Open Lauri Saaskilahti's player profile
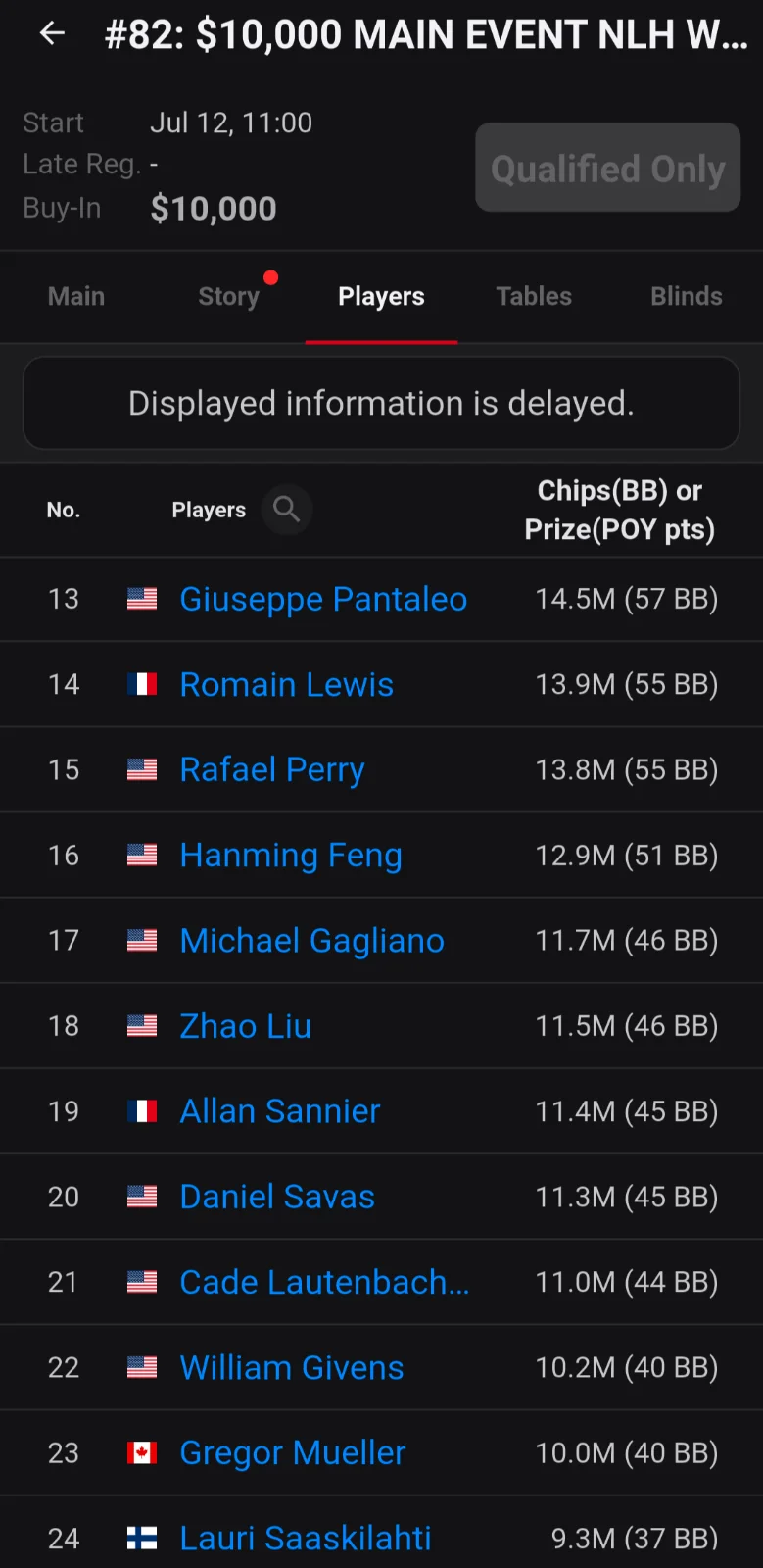 (x=305, y=1537)
